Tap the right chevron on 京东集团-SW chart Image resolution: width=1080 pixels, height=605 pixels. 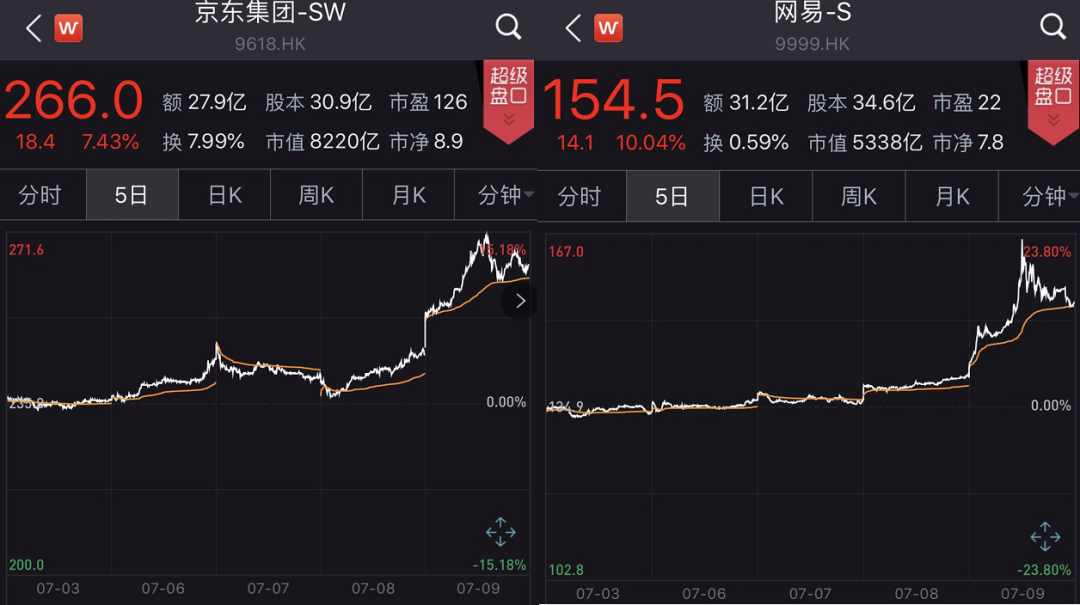coord(519,300)
